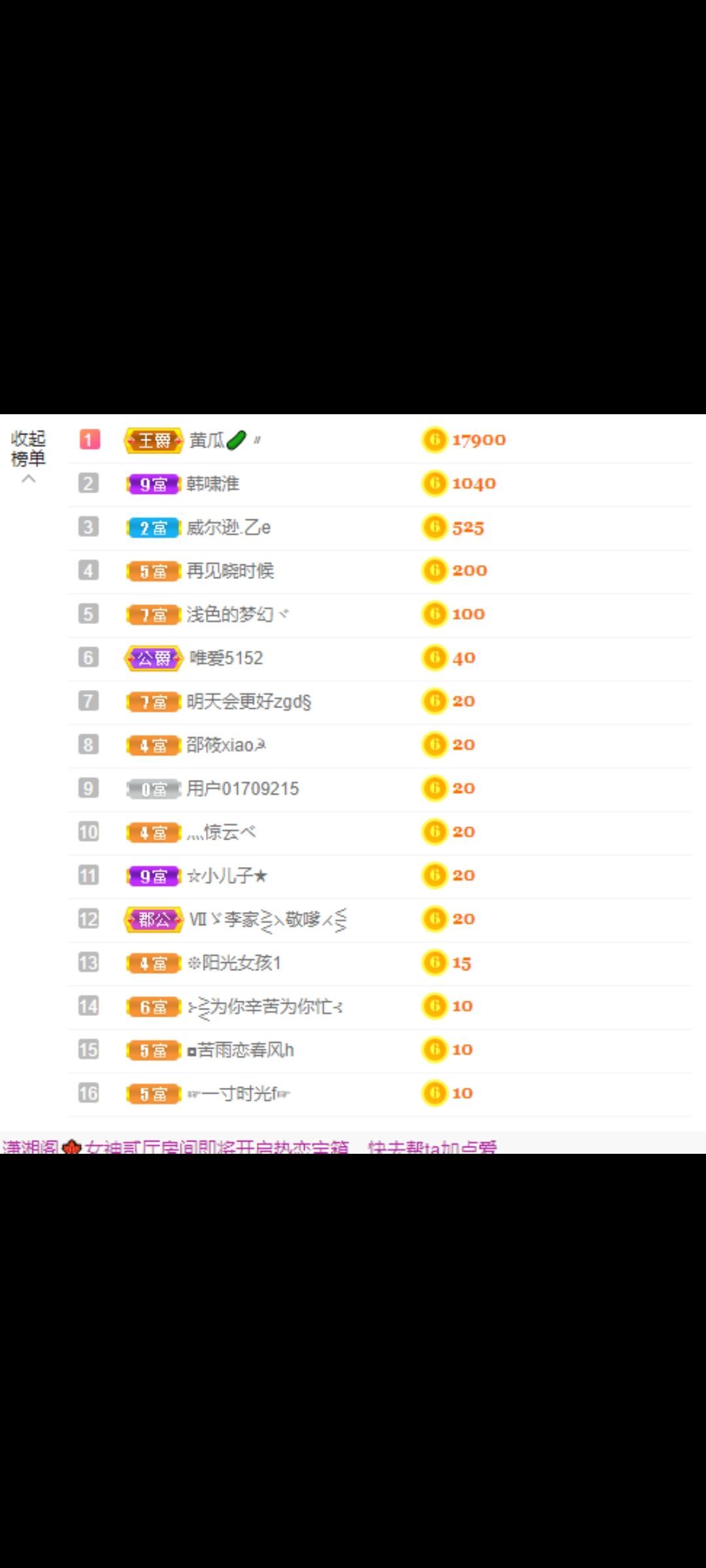Click the blue 2富 badge next to 威尔逊乙e
Screen dimensions: 706x1568
(152, 527)
